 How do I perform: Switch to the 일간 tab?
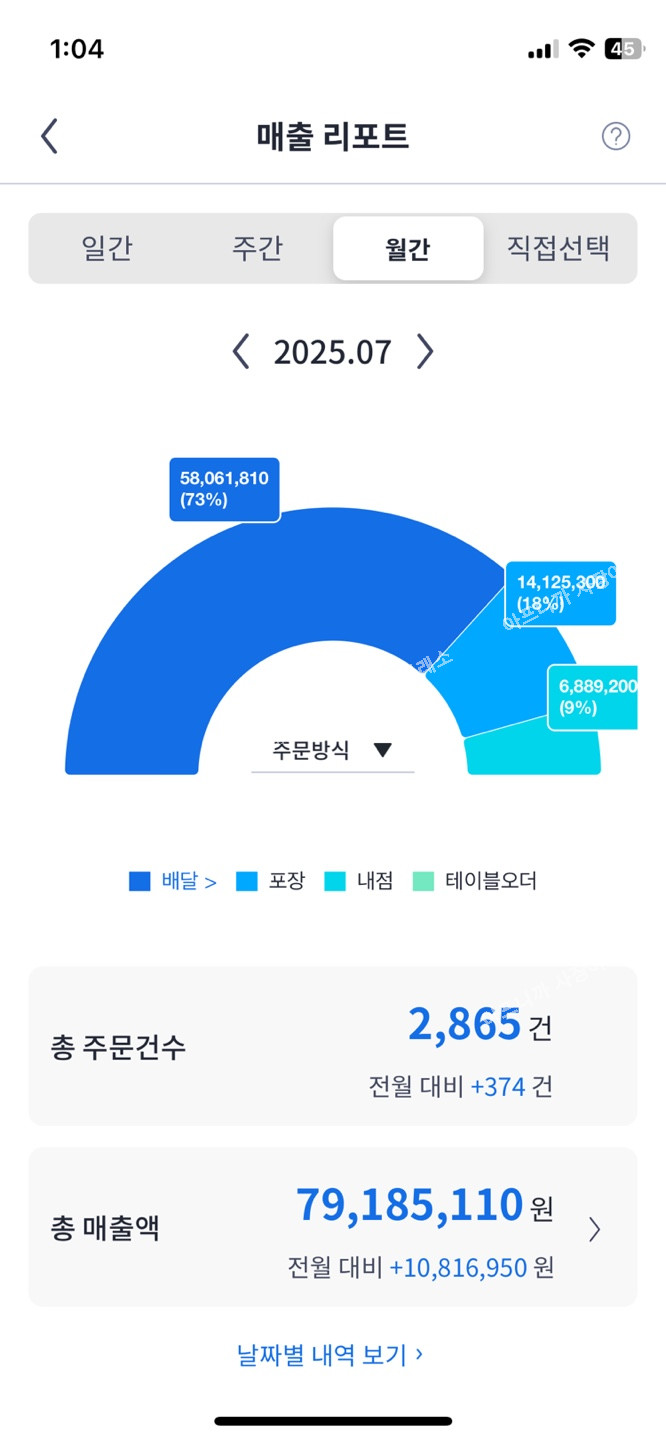tap(107, 248)
